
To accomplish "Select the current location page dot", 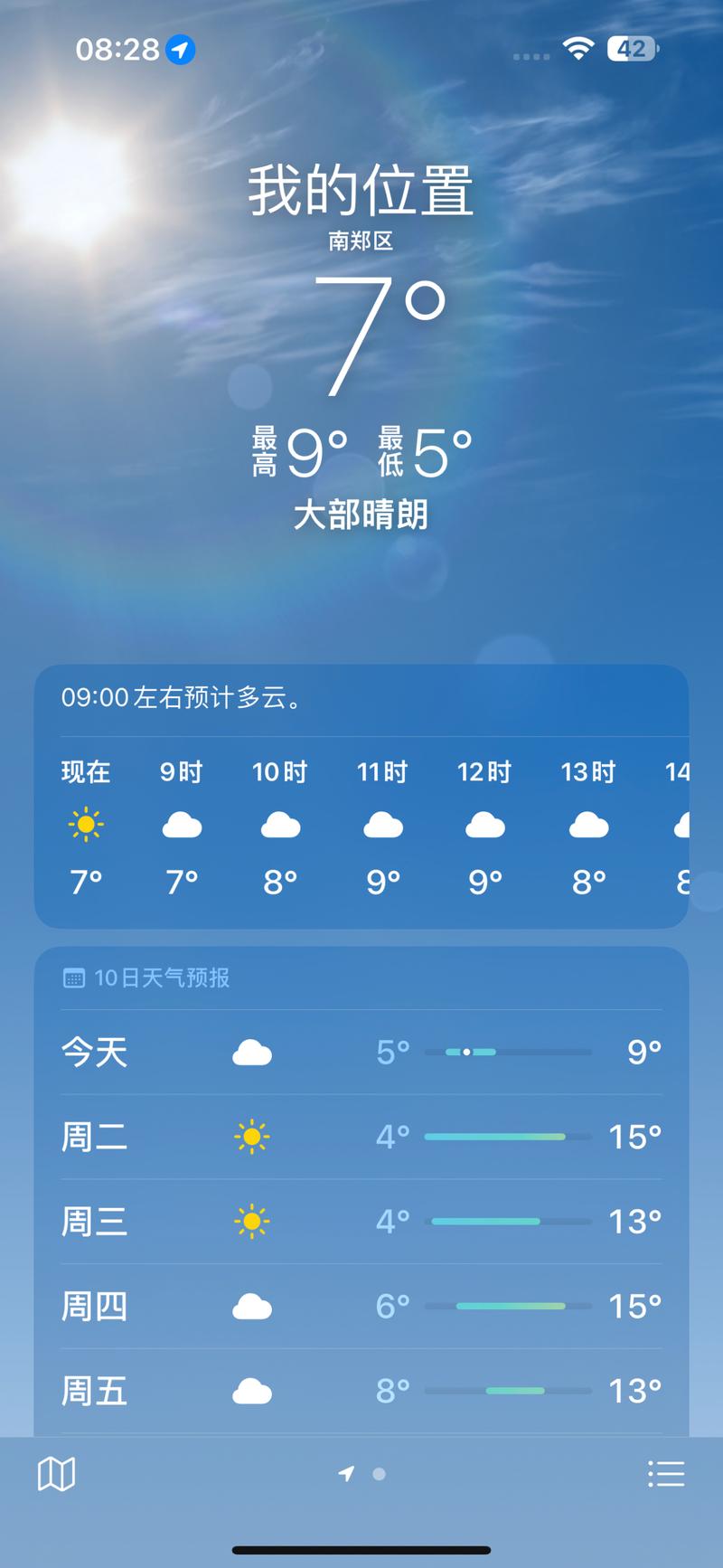I will click(x=379, y=1473).
